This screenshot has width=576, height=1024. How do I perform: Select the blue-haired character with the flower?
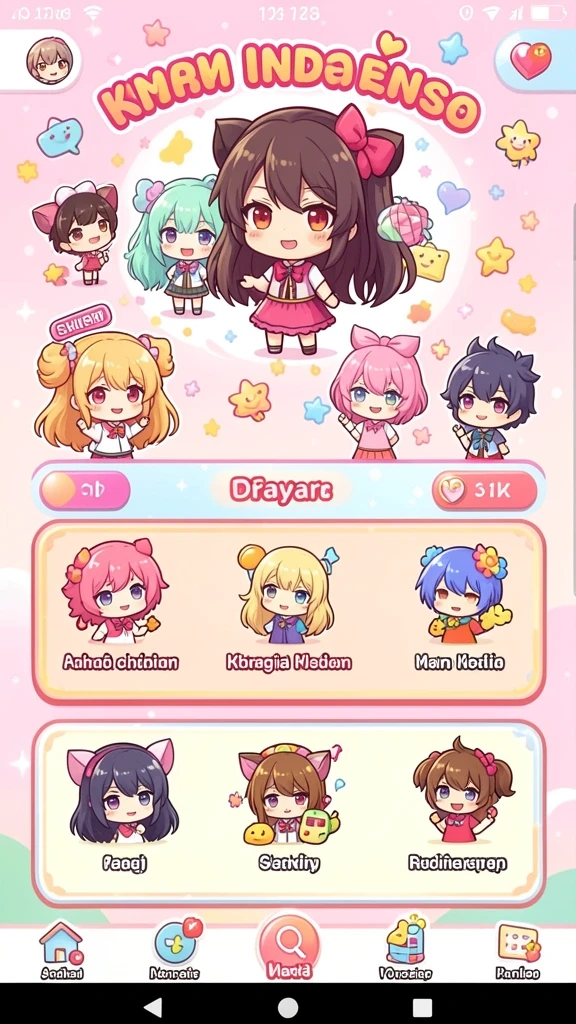[x=460, y=605]
